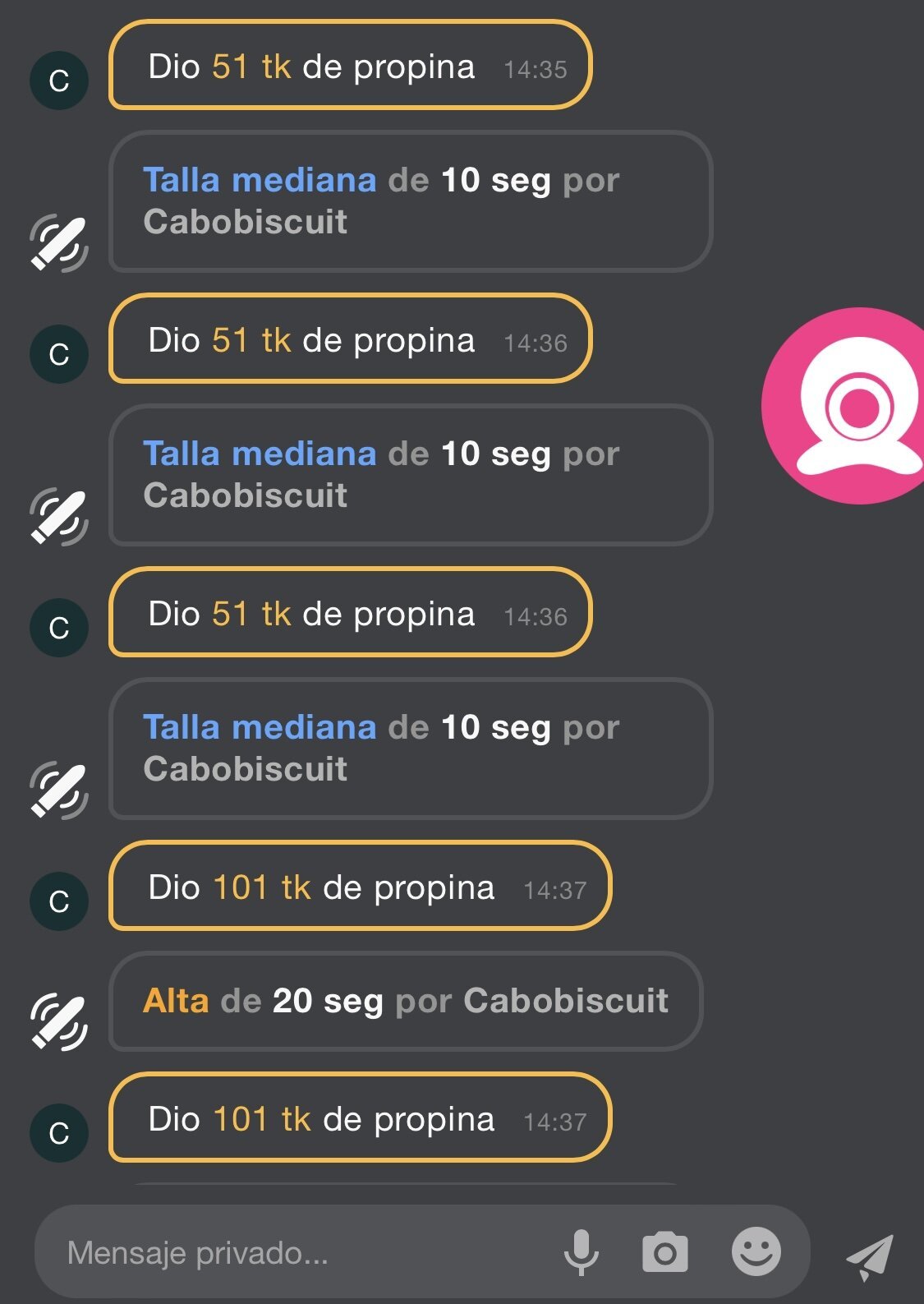Type in the Mensaje privado field
This screenshot has width=924, height=1304.
coord(287,1253)
